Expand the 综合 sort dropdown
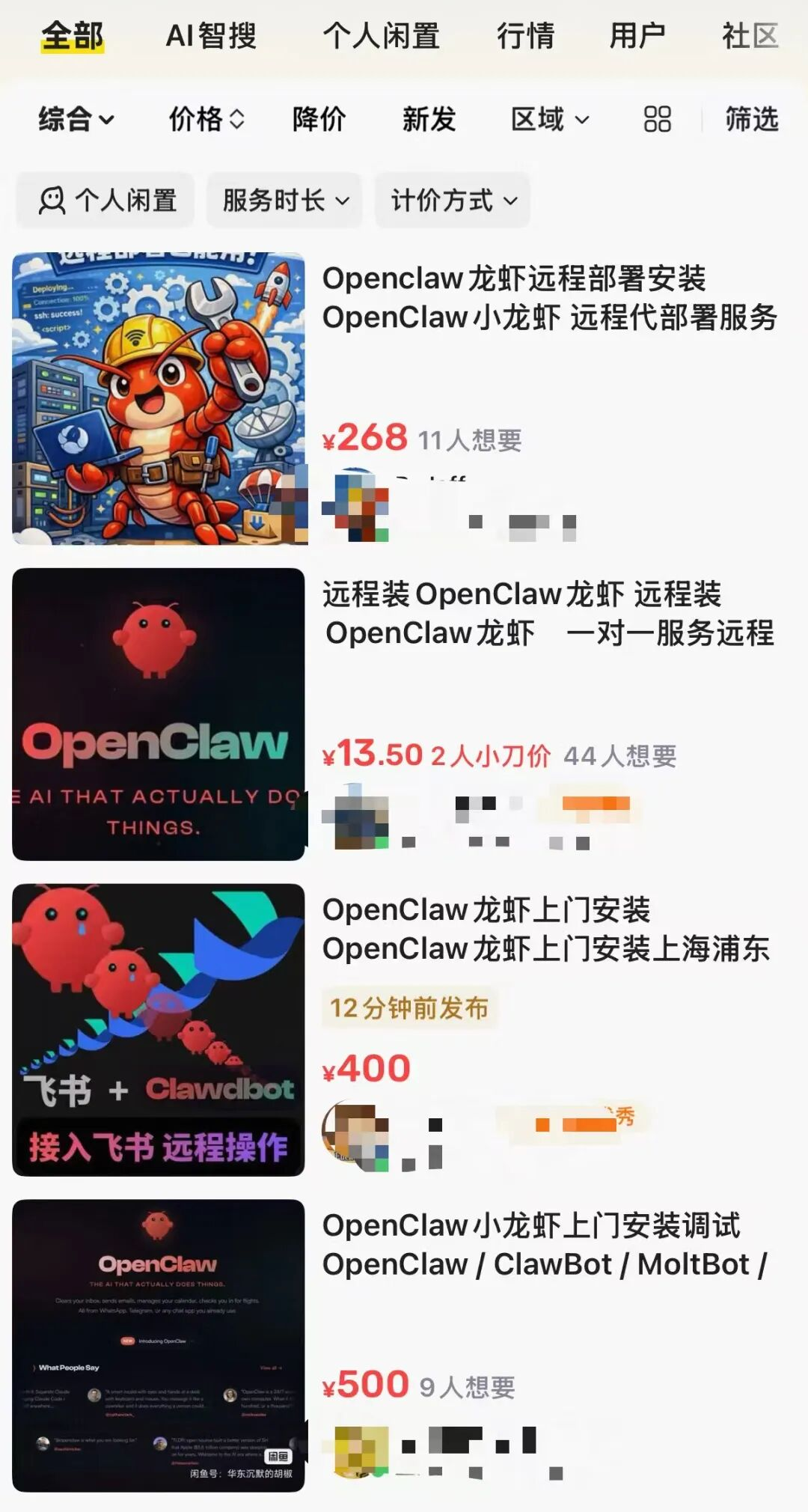The width and height of the screenshot is (808, 1512). 76,119
